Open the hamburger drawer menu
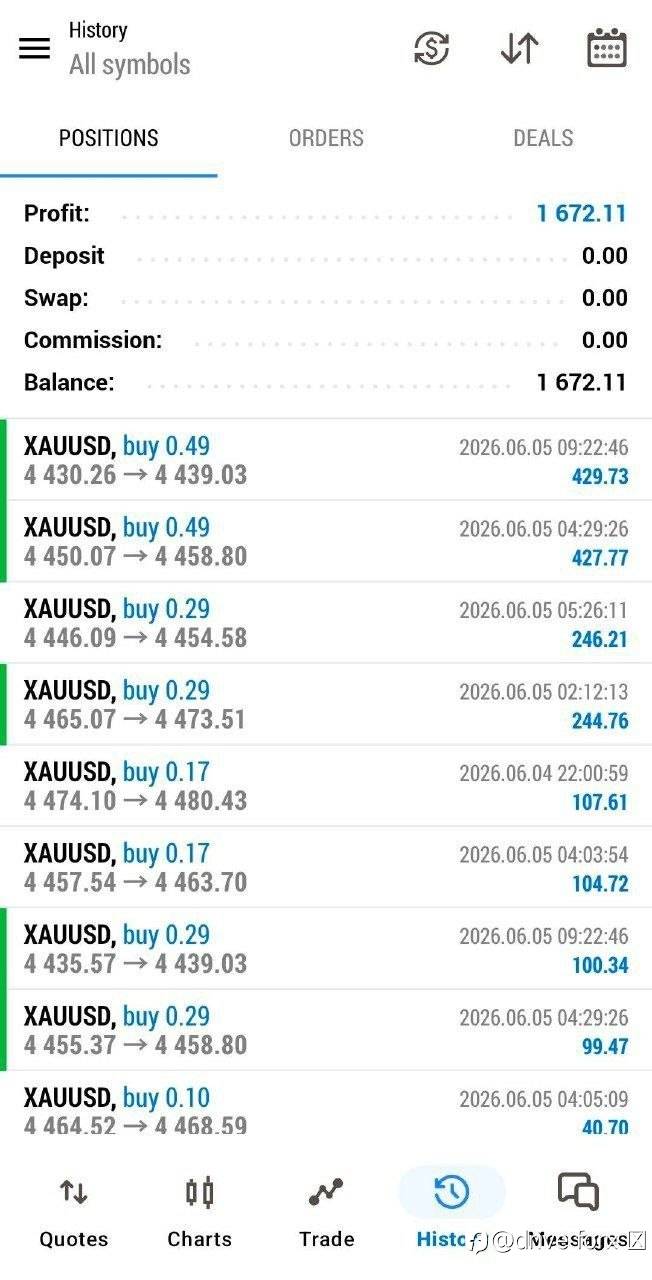The image size is (652, 1280). point(34,48)
